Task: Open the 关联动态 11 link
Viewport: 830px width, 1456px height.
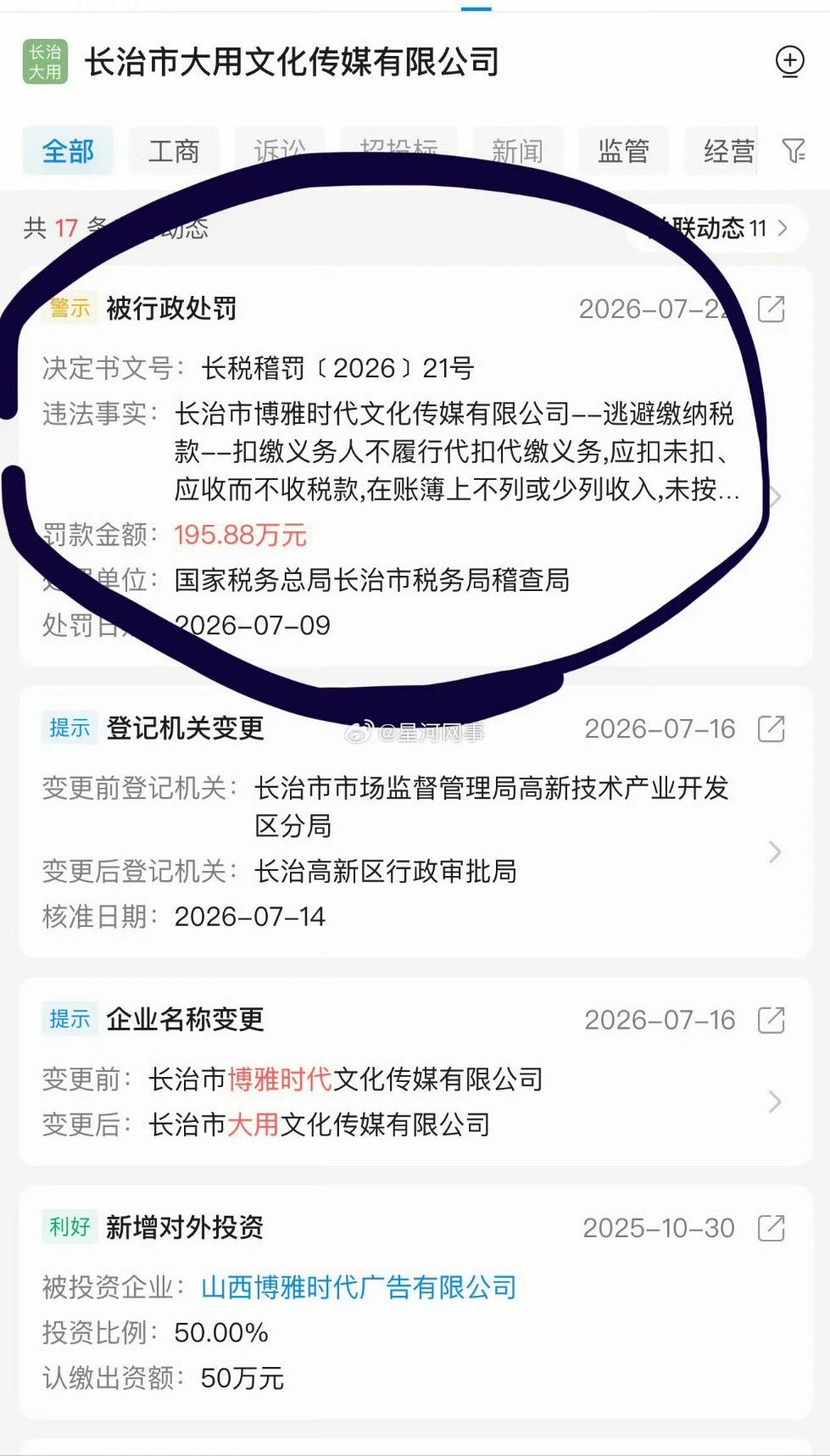Action: pos(717,228)
